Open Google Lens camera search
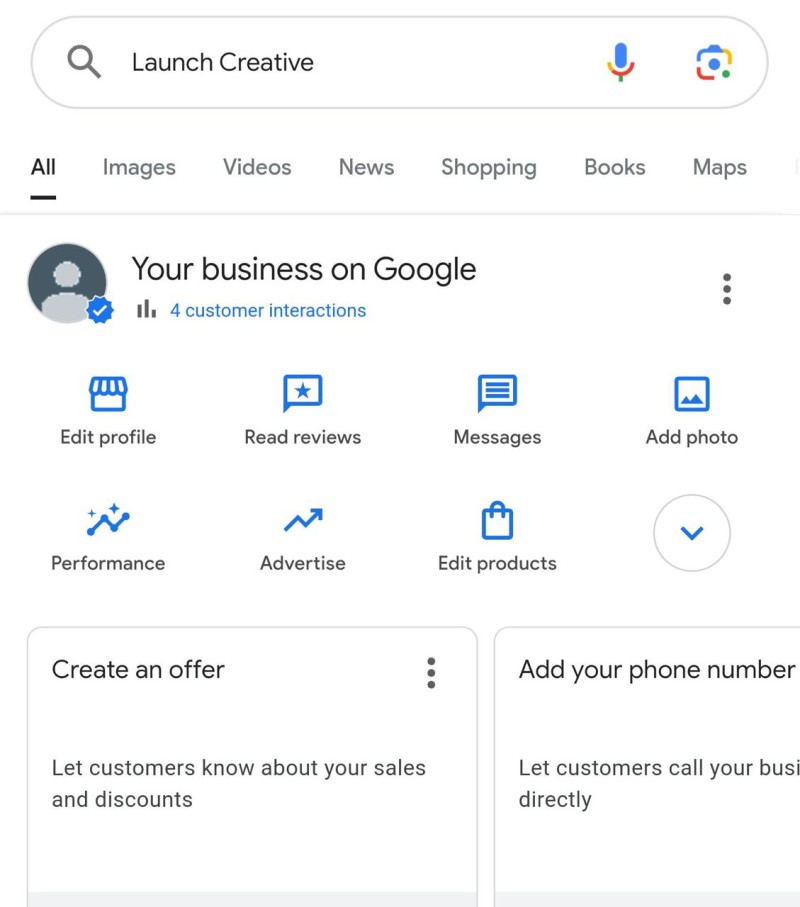This screenshot has width=800, height=907. click(x=713, y=62)
